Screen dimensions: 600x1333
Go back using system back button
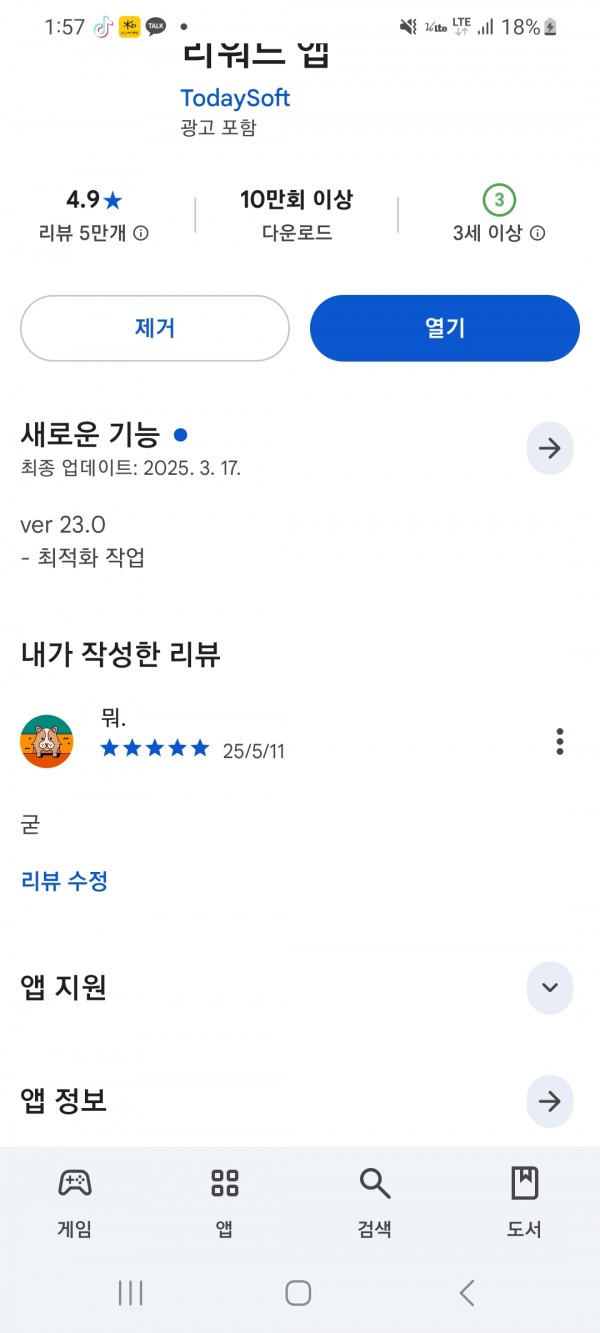click(x=467, y=1293)
